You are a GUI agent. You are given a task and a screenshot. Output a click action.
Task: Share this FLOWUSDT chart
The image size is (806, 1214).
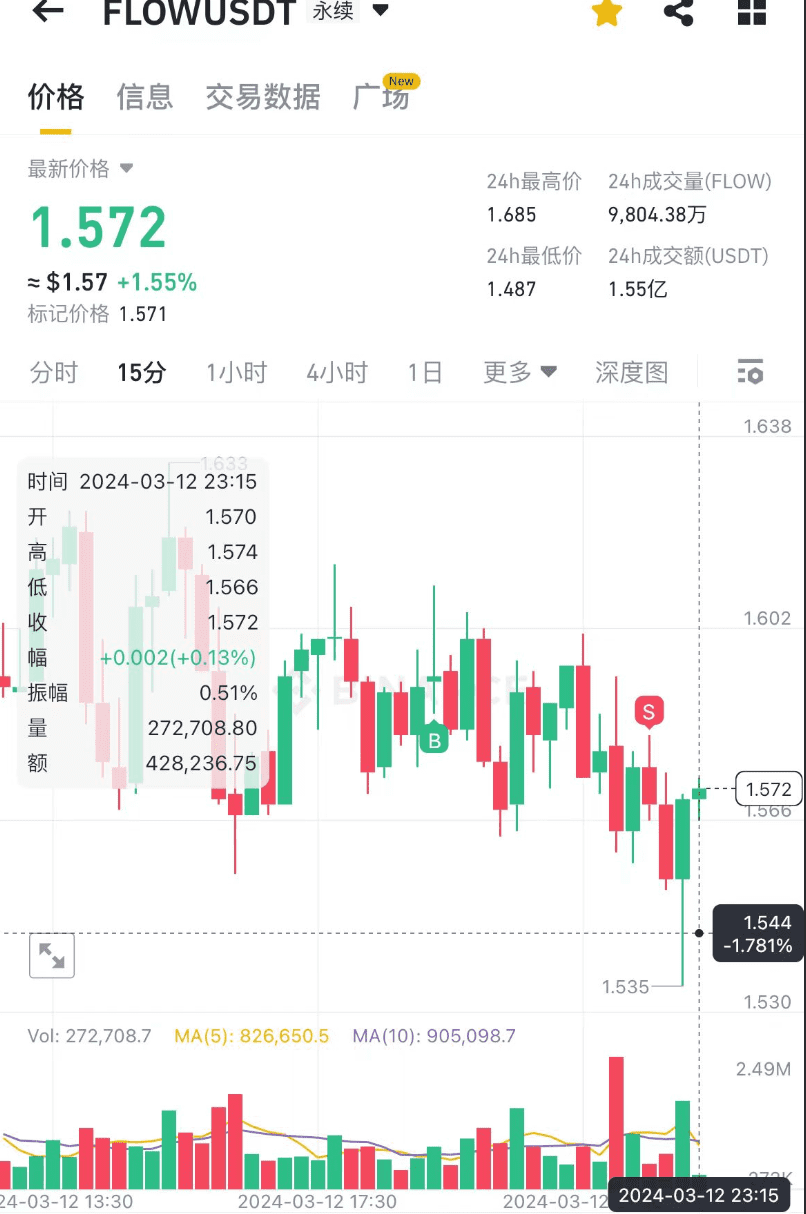[679, 13]
